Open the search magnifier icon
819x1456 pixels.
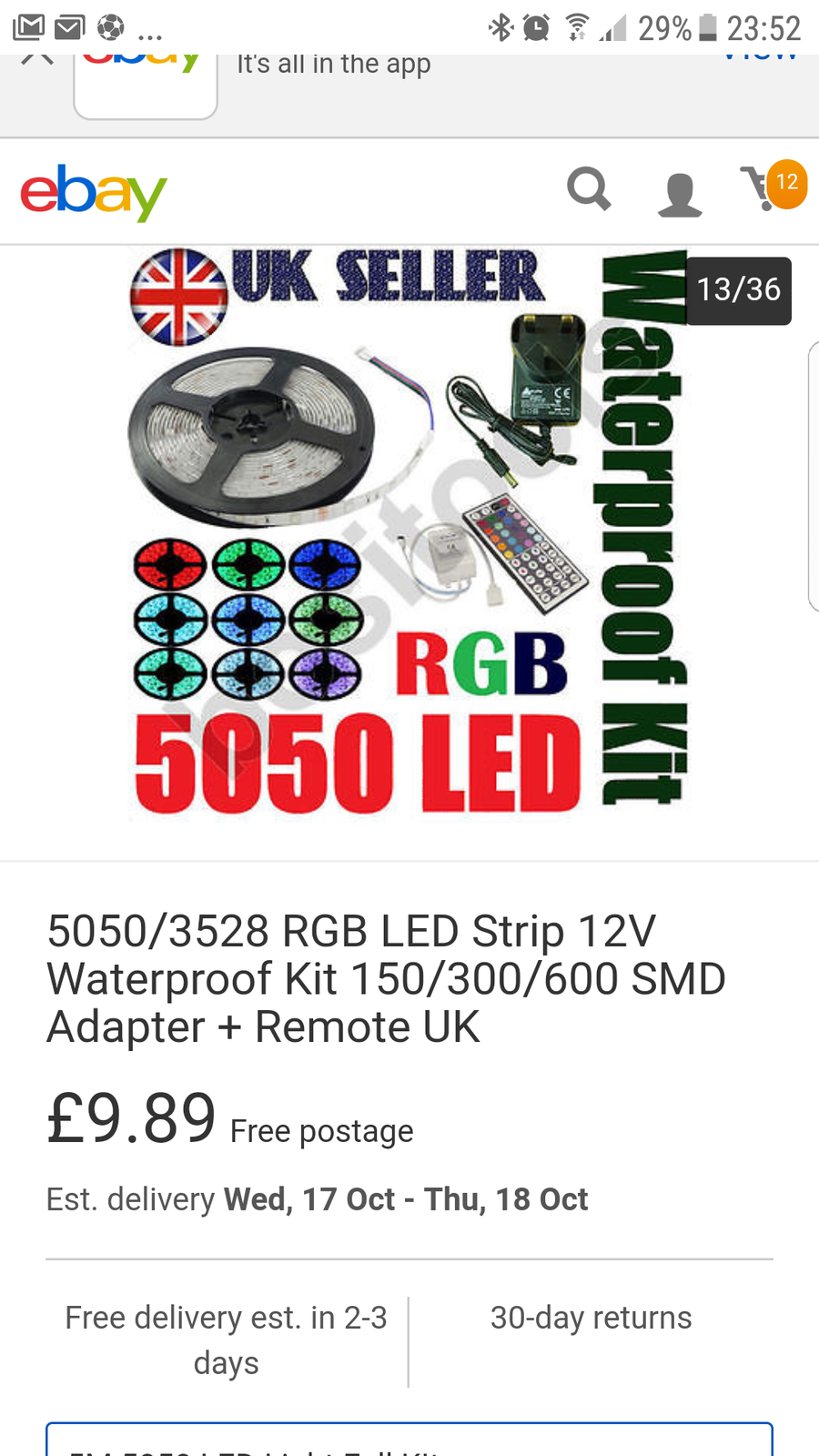(589, 189)
